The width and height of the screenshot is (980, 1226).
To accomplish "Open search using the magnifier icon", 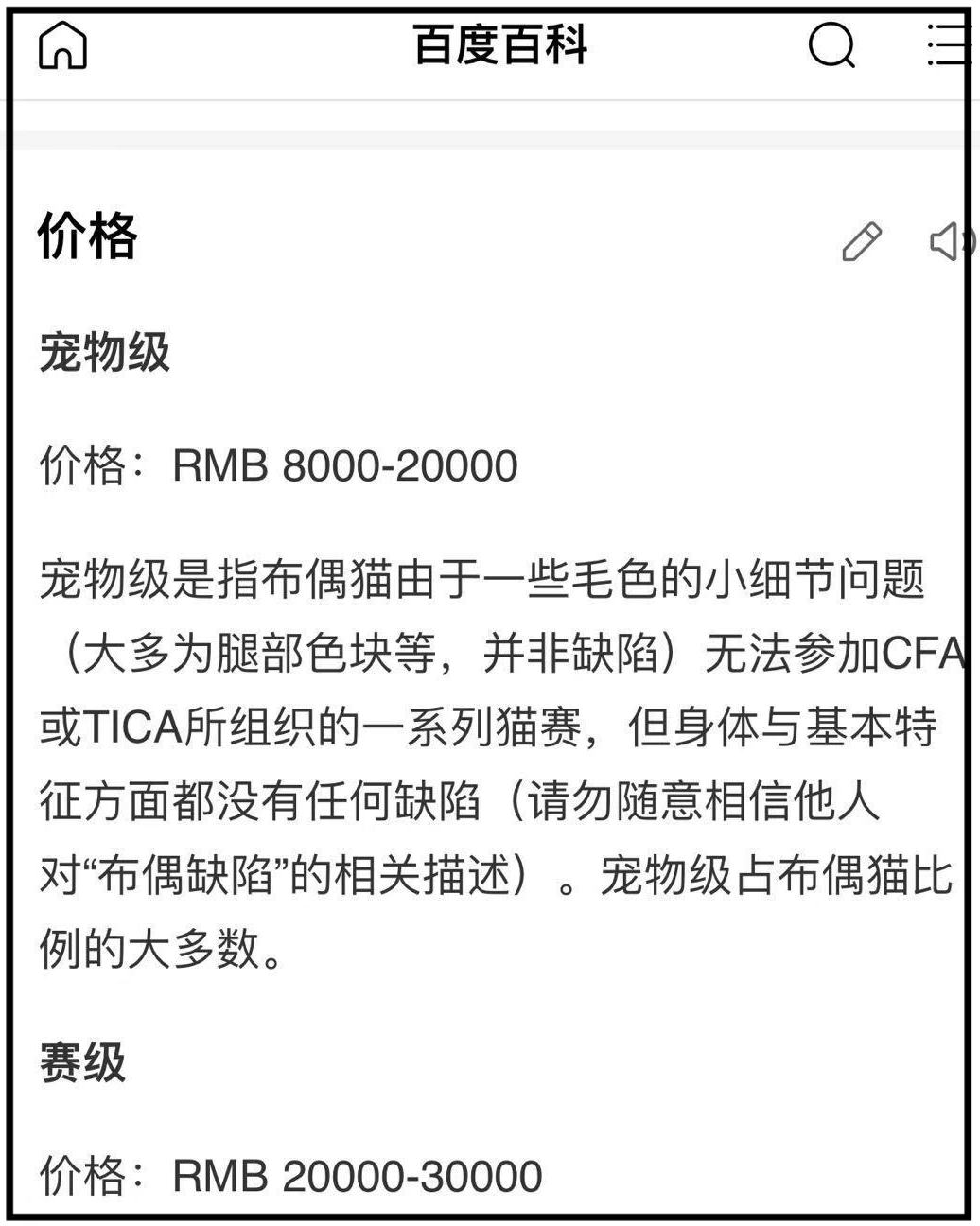I will point(832,44).
